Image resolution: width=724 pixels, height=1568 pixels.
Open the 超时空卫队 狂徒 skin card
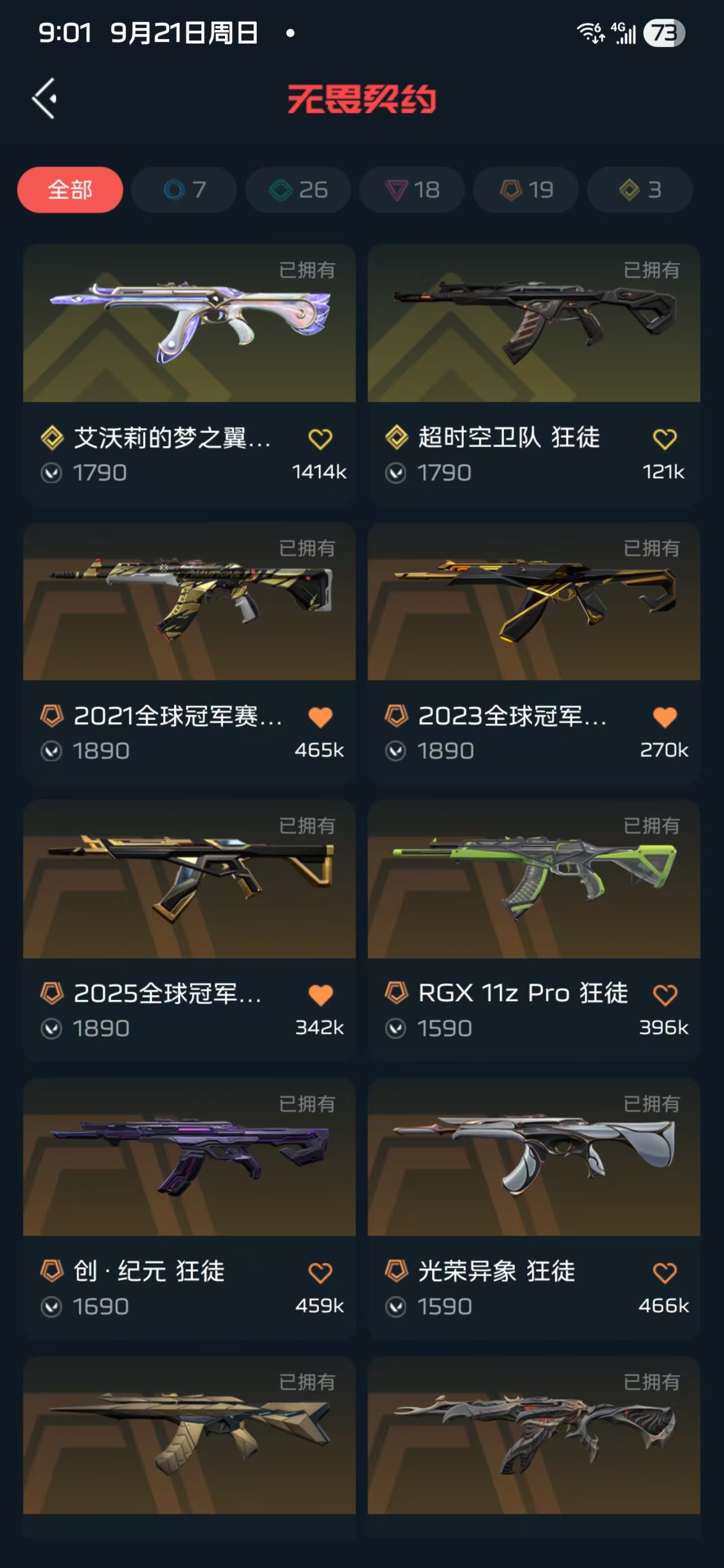pyautogui.click(x=534, y=375)
